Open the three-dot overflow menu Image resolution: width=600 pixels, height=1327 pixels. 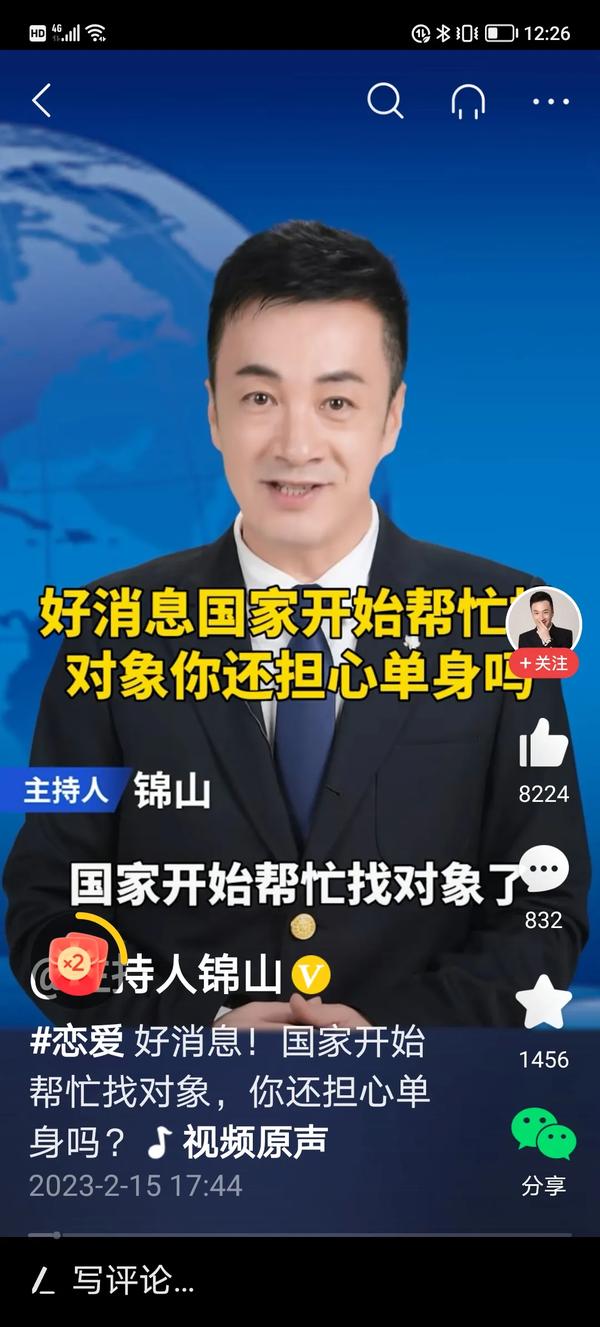point(550,101)
